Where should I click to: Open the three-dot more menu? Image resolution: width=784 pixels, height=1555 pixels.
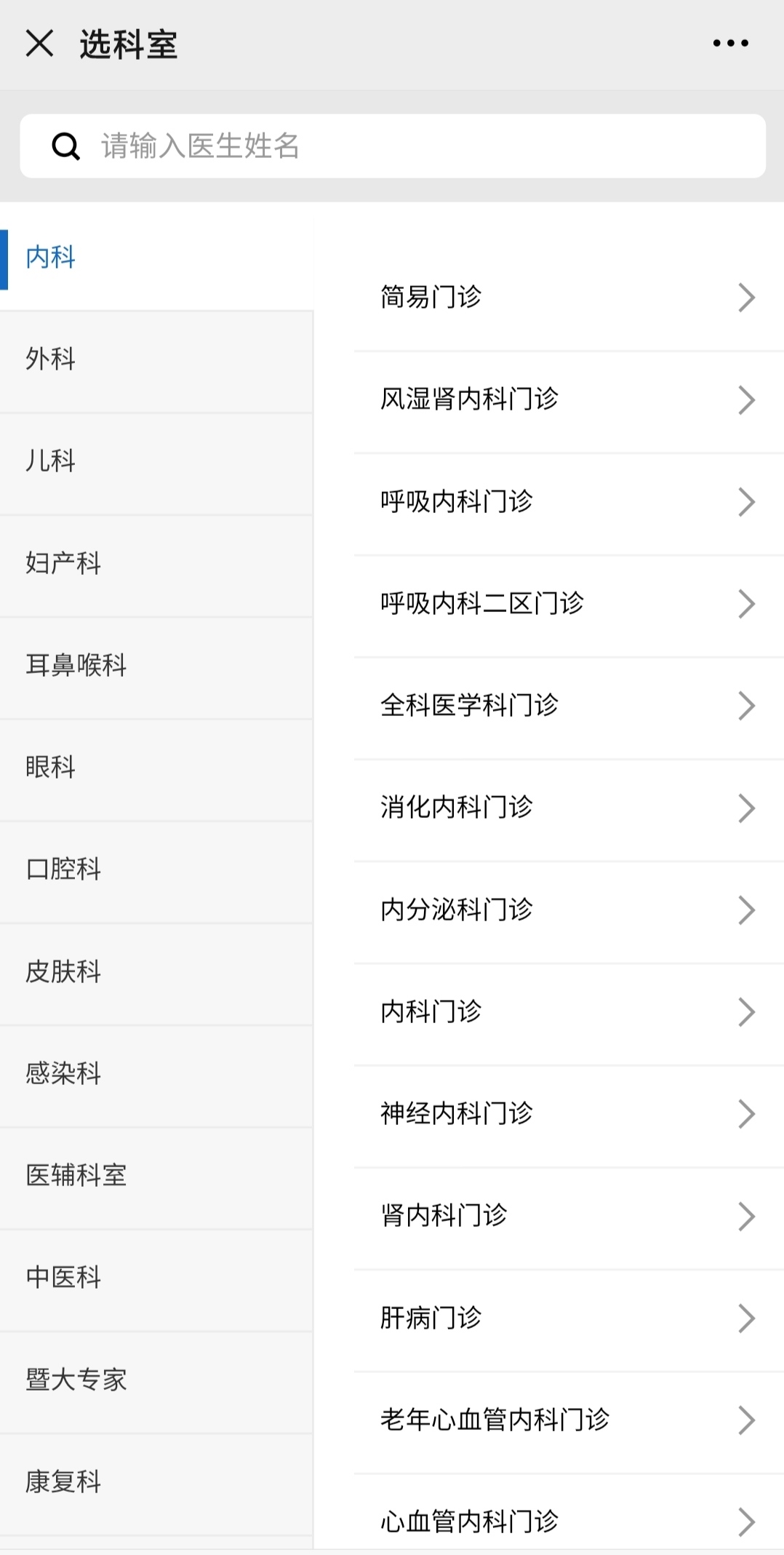[x=730, y=44]
